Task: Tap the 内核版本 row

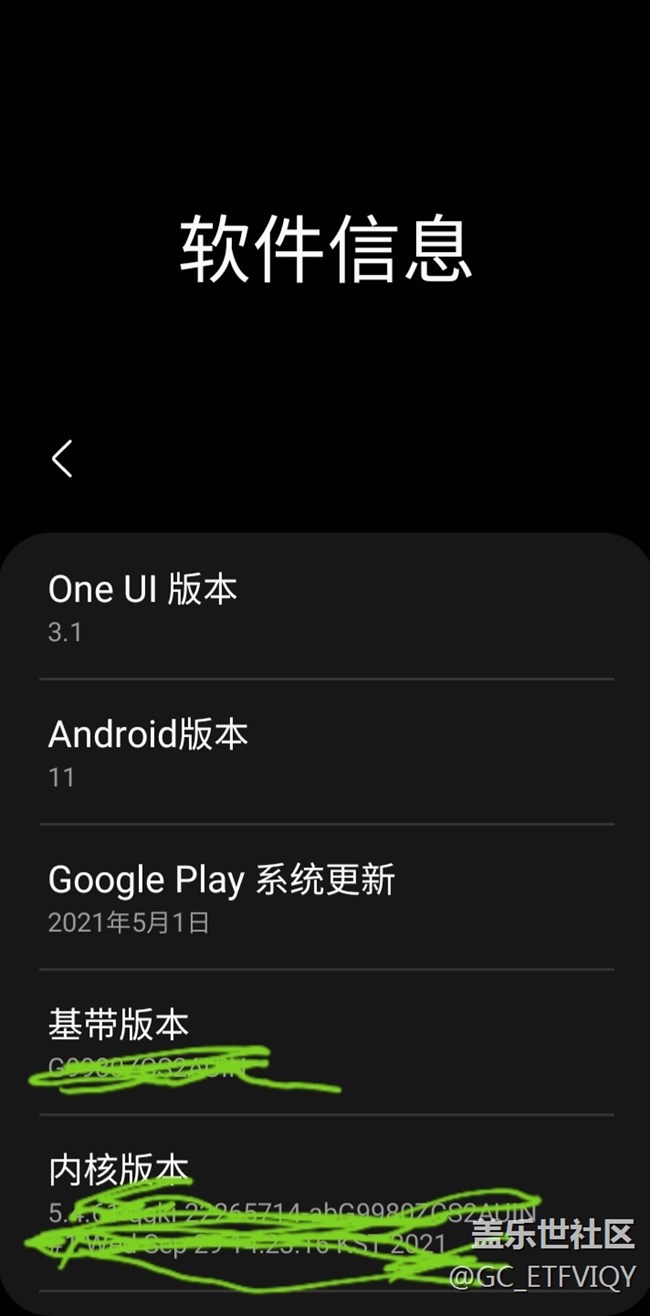Action: click(325, 1200)
